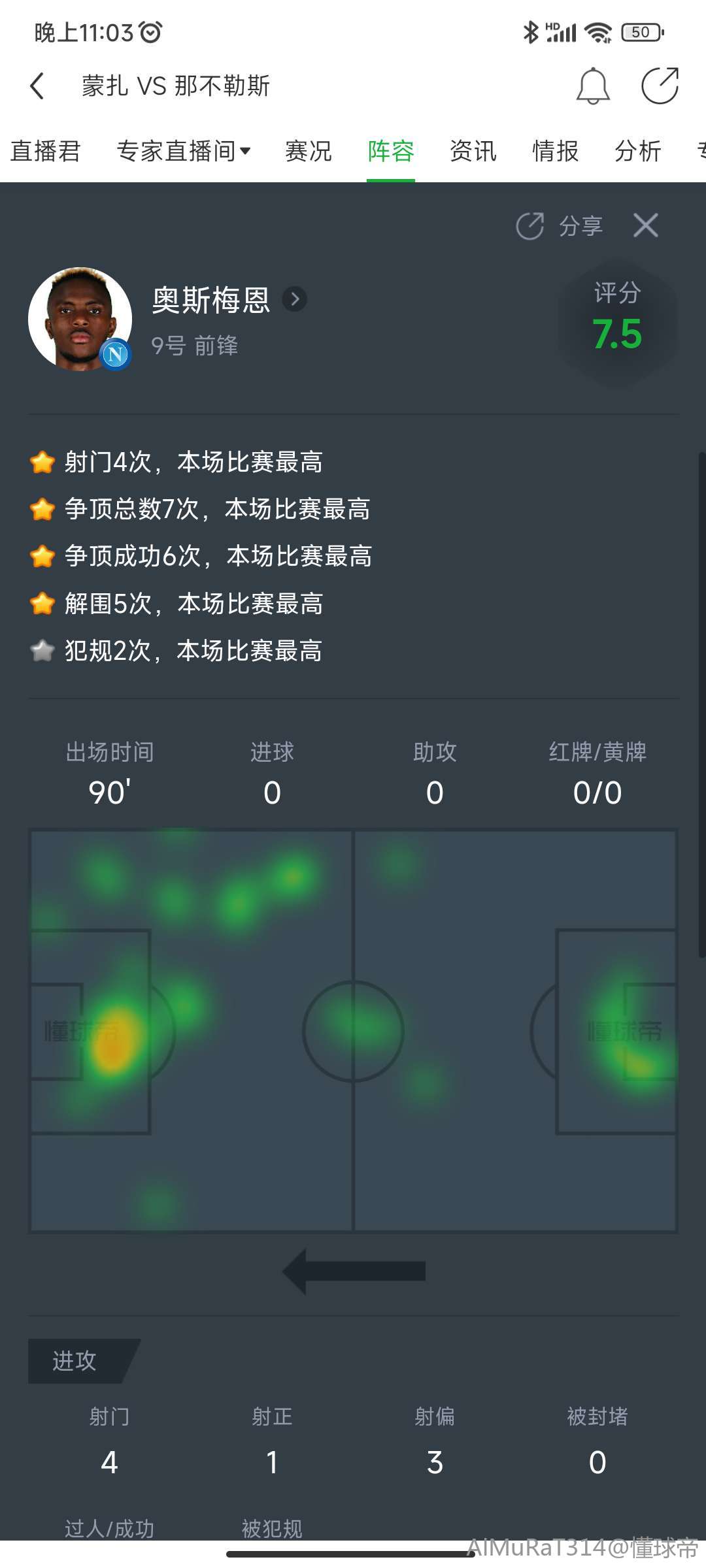Switch to the 直播君 tab

(46, 151)
